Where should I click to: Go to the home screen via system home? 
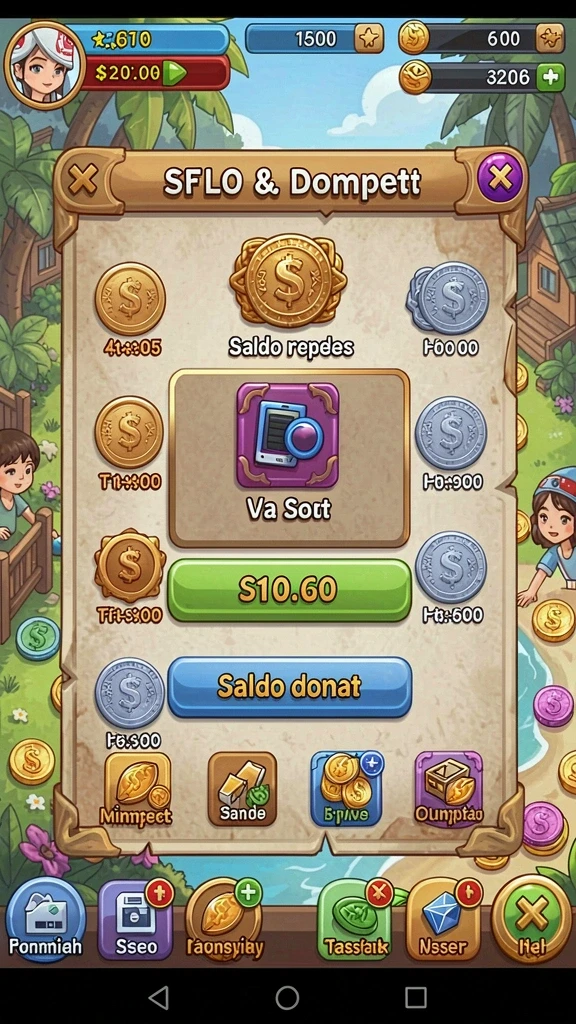[x=287, y=997]
